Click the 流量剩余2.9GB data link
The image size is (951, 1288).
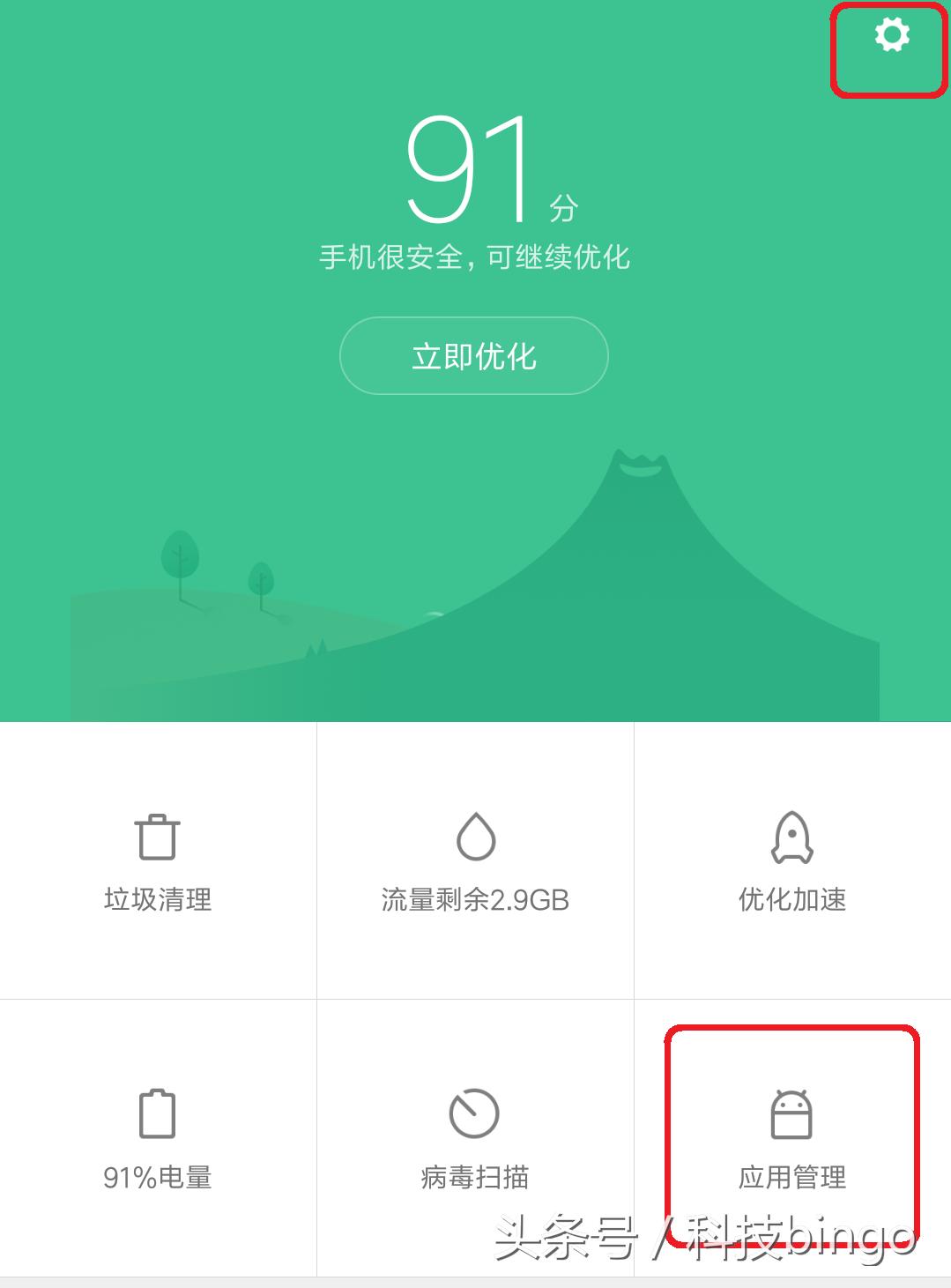474,901
